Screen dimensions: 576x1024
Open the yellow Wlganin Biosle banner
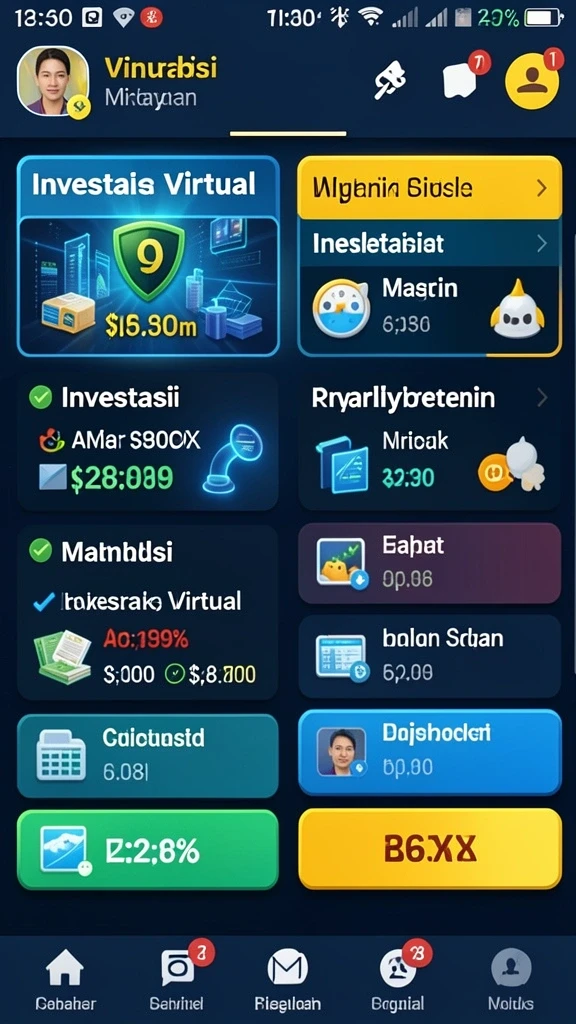pyautogui.click(x=429, y=188)
